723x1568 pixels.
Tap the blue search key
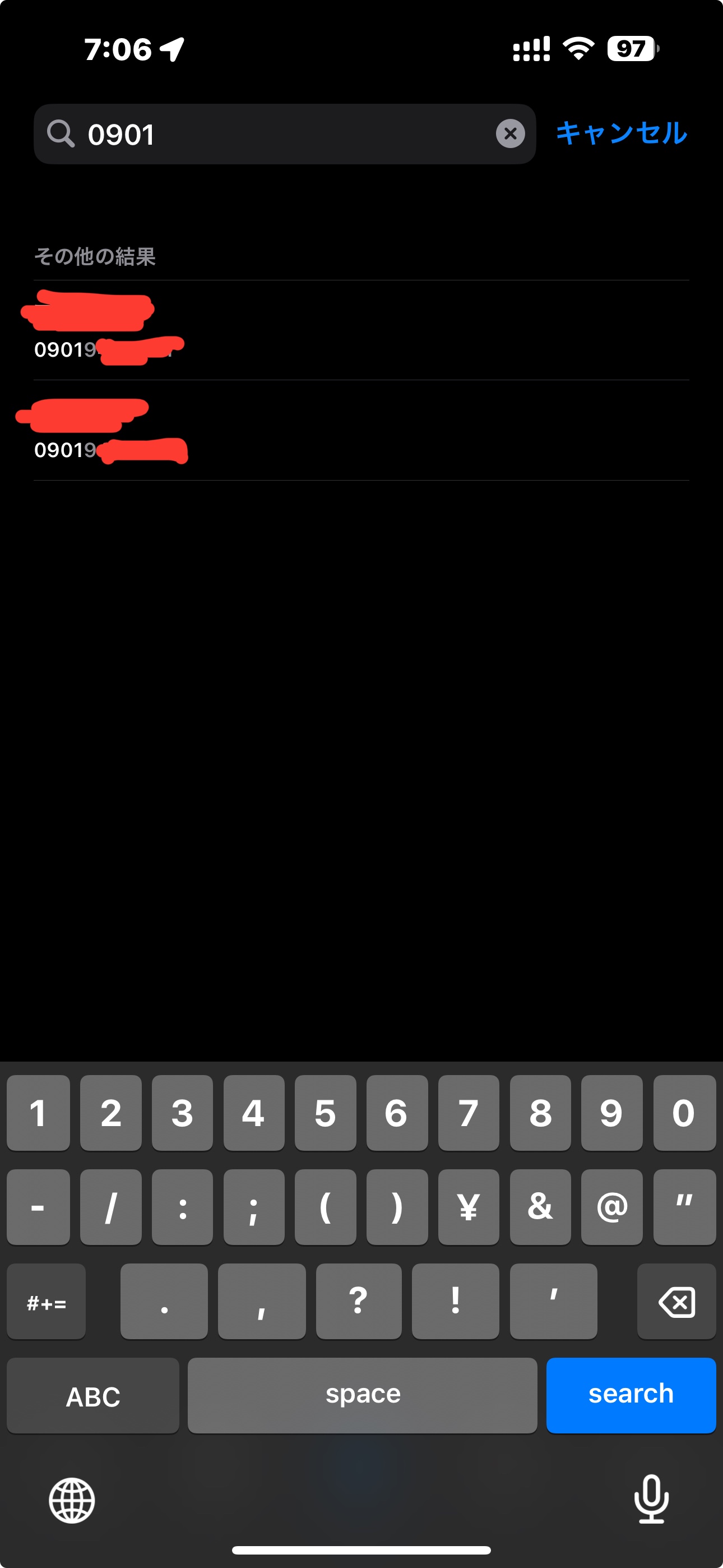(x=631, y=1395)
